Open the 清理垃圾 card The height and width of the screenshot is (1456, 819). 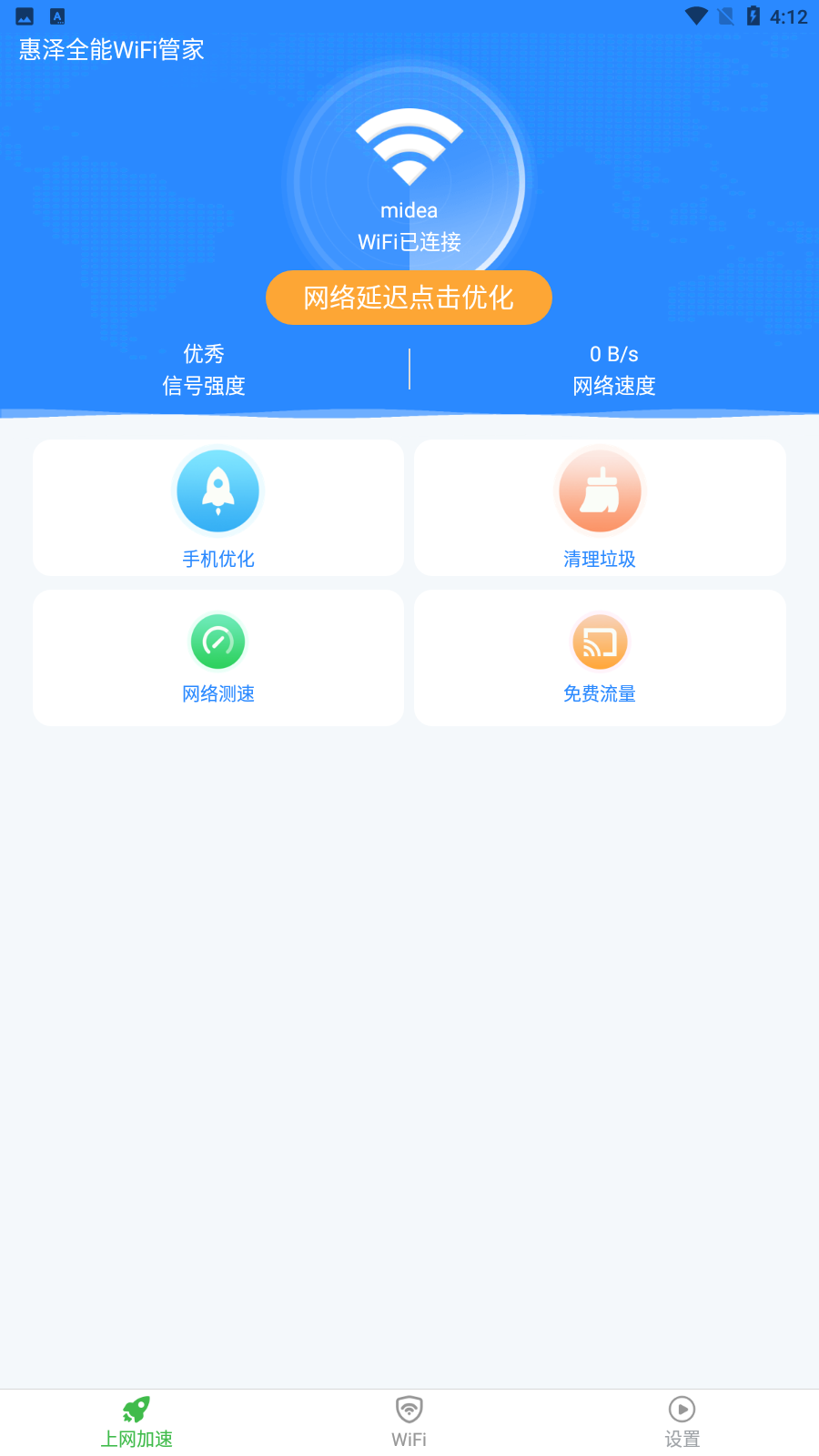[600, 508]
